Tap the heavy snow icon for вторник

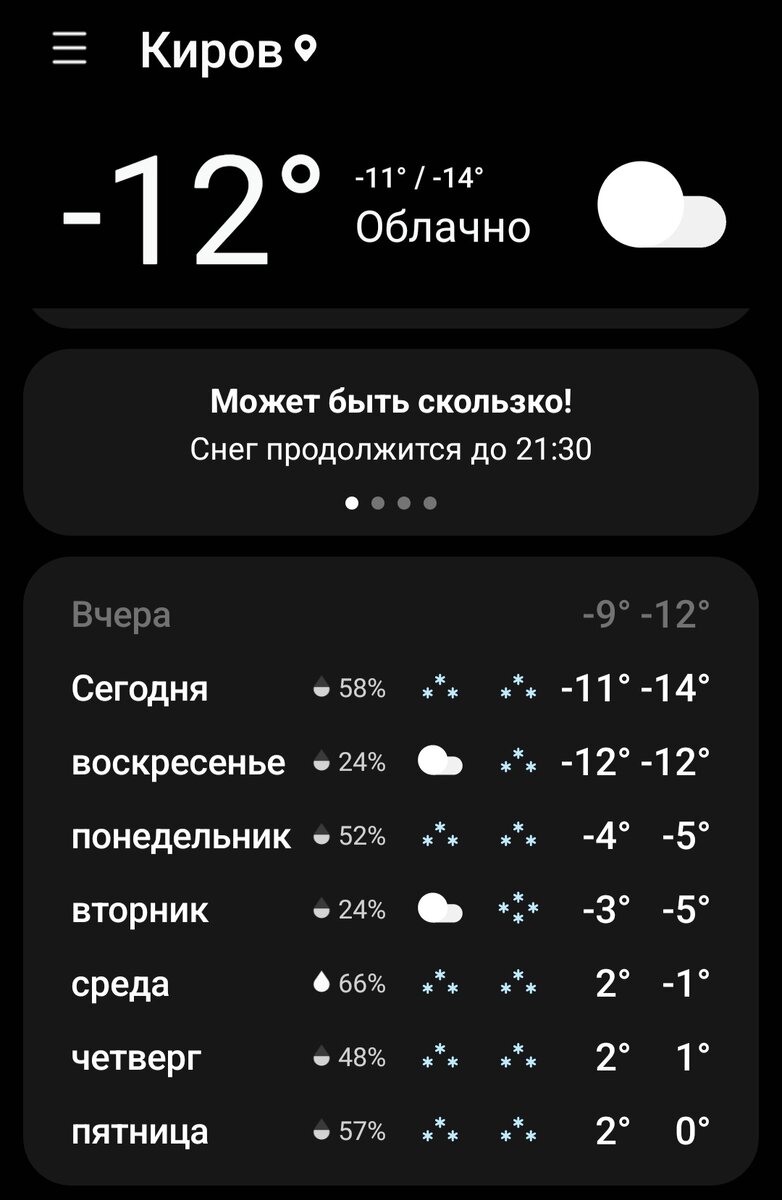tap(520, 909)
